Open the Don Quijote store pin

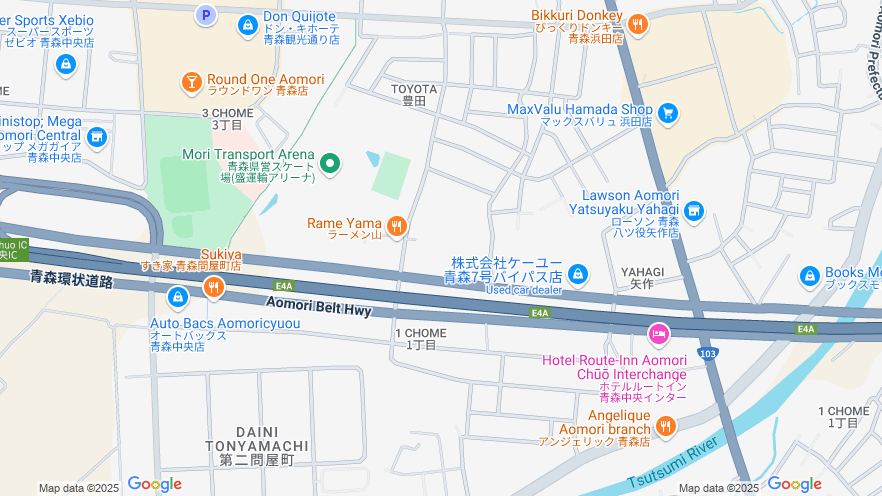(x=247, y=24)
